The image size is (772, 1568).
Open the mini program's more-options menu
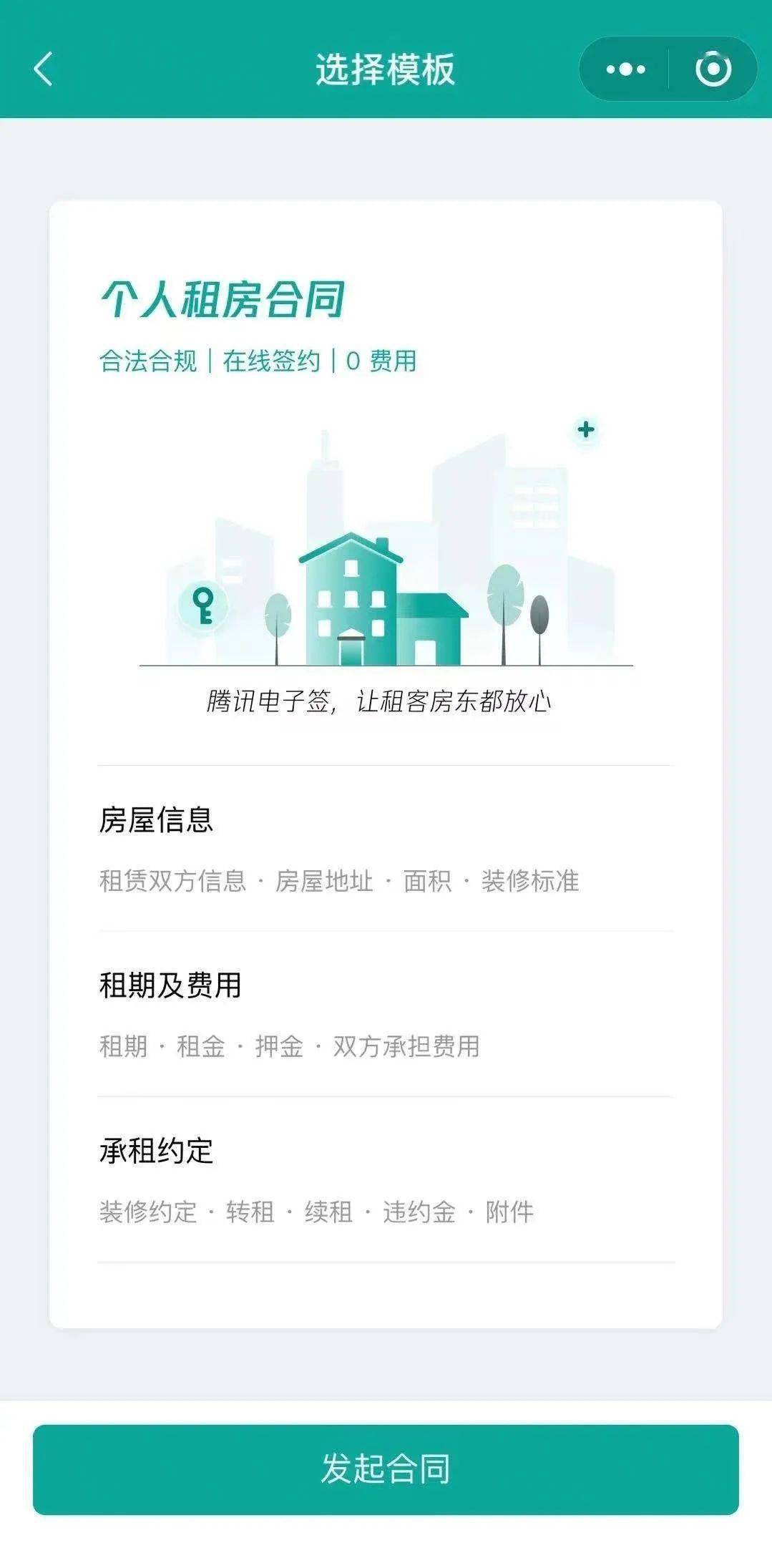pos(625,69)
